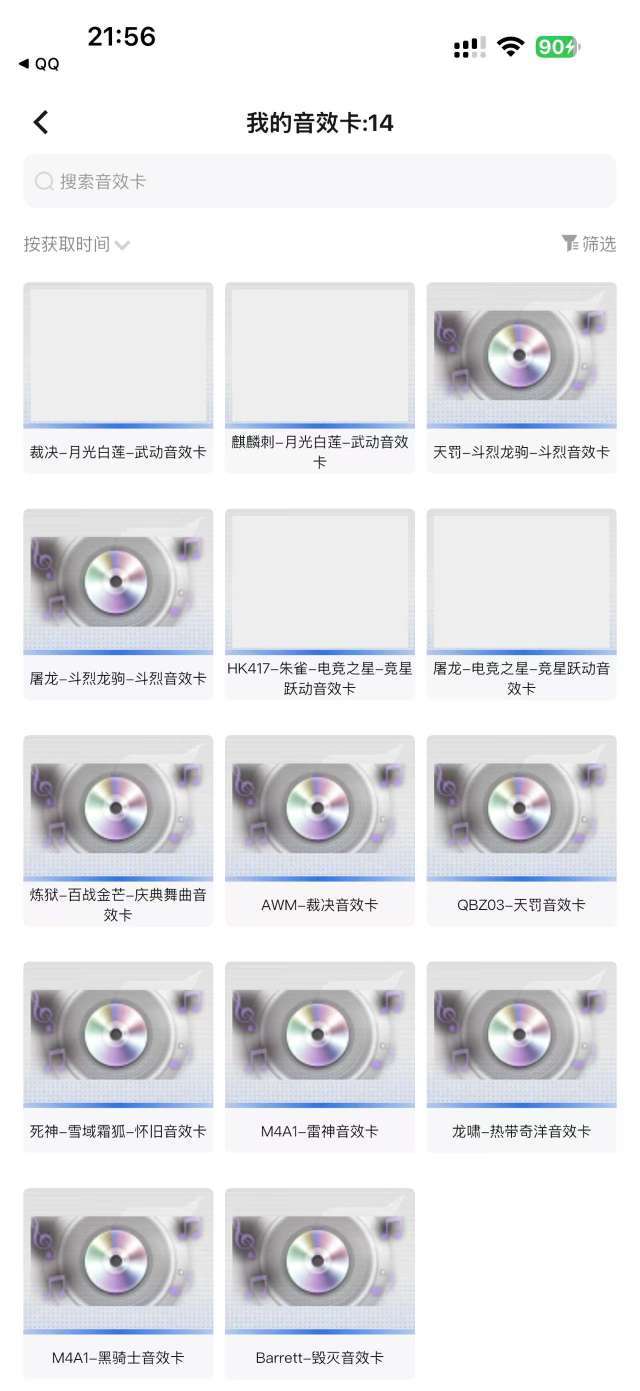This screenshot has height=1391, width=640.
Task: Open the Barrett-毁灭音效卡 card
Action: 320,1283
